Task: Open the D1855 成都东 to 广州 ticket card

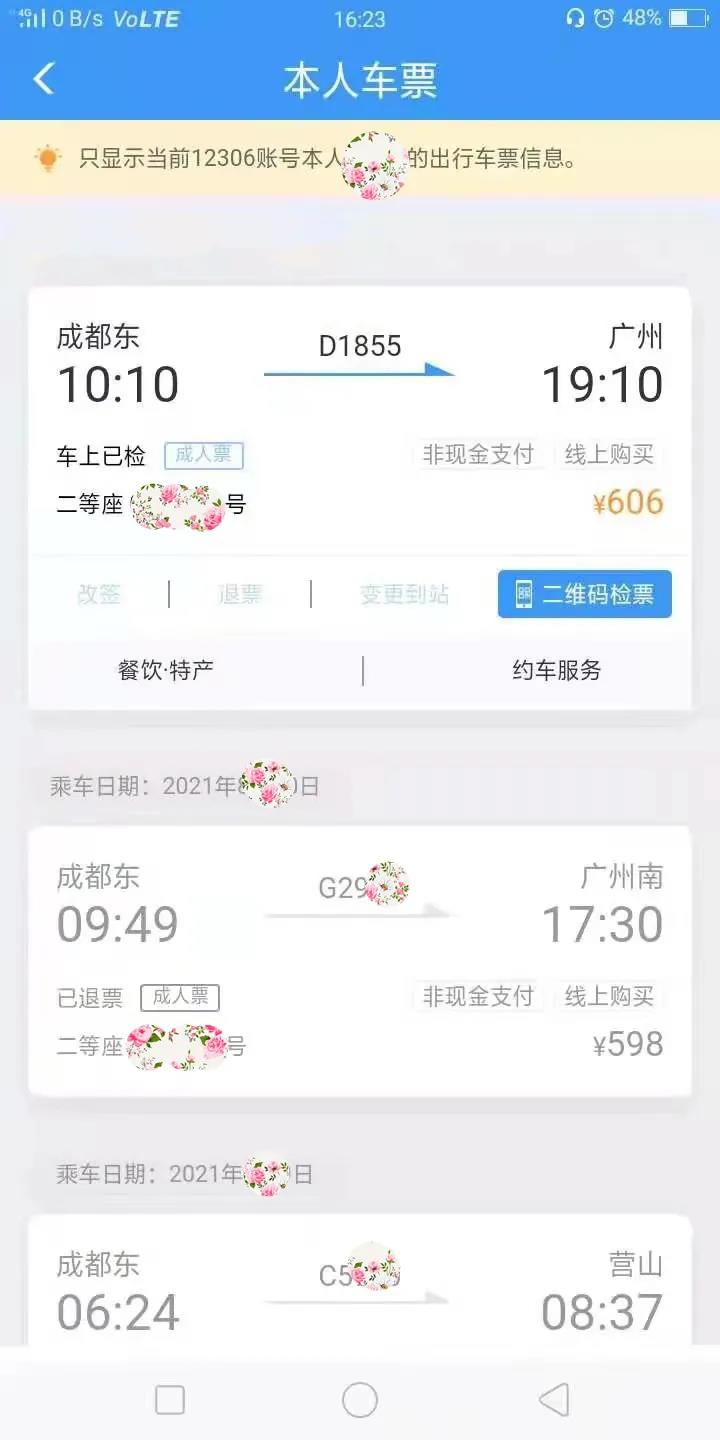Action: tap(360, 421)
